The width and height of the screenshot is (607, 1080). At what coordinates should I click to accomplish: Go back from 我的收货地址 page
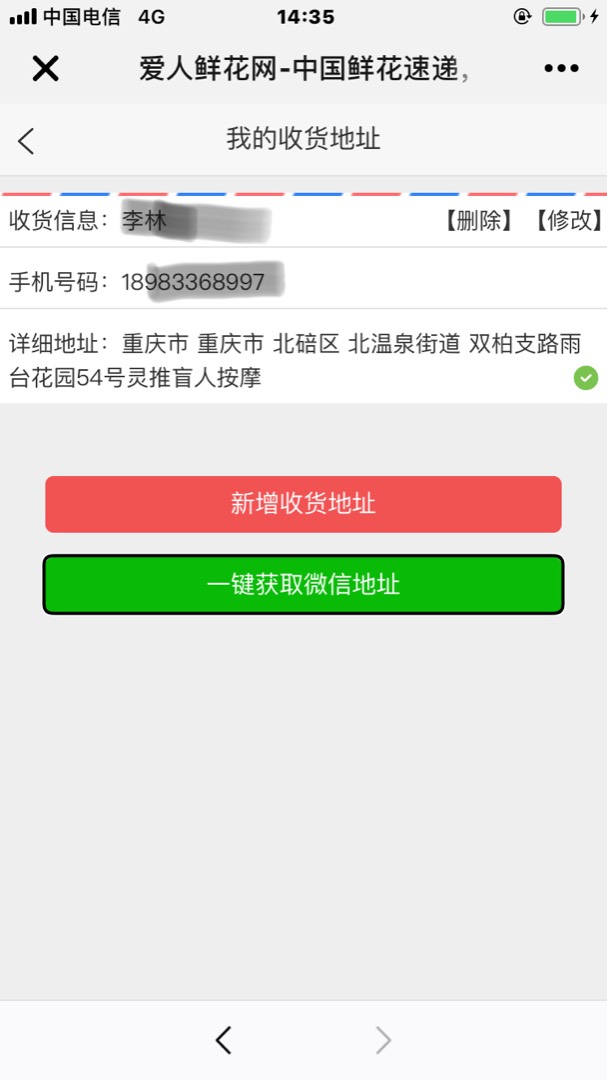tap(27, 141)
